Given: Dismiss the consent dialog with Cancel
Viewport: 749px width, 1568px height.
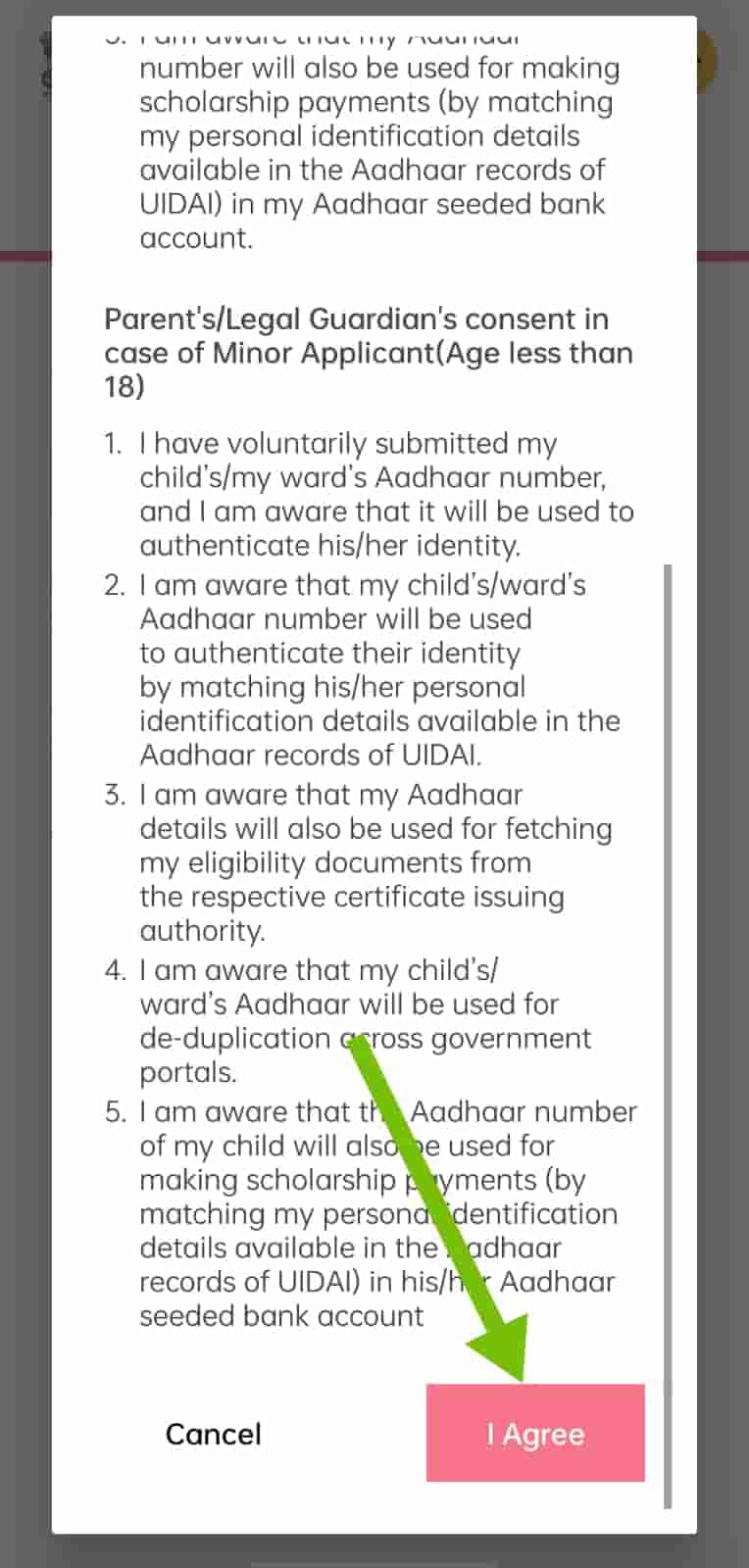Looking at the screenshot, I should [213, 1434].
